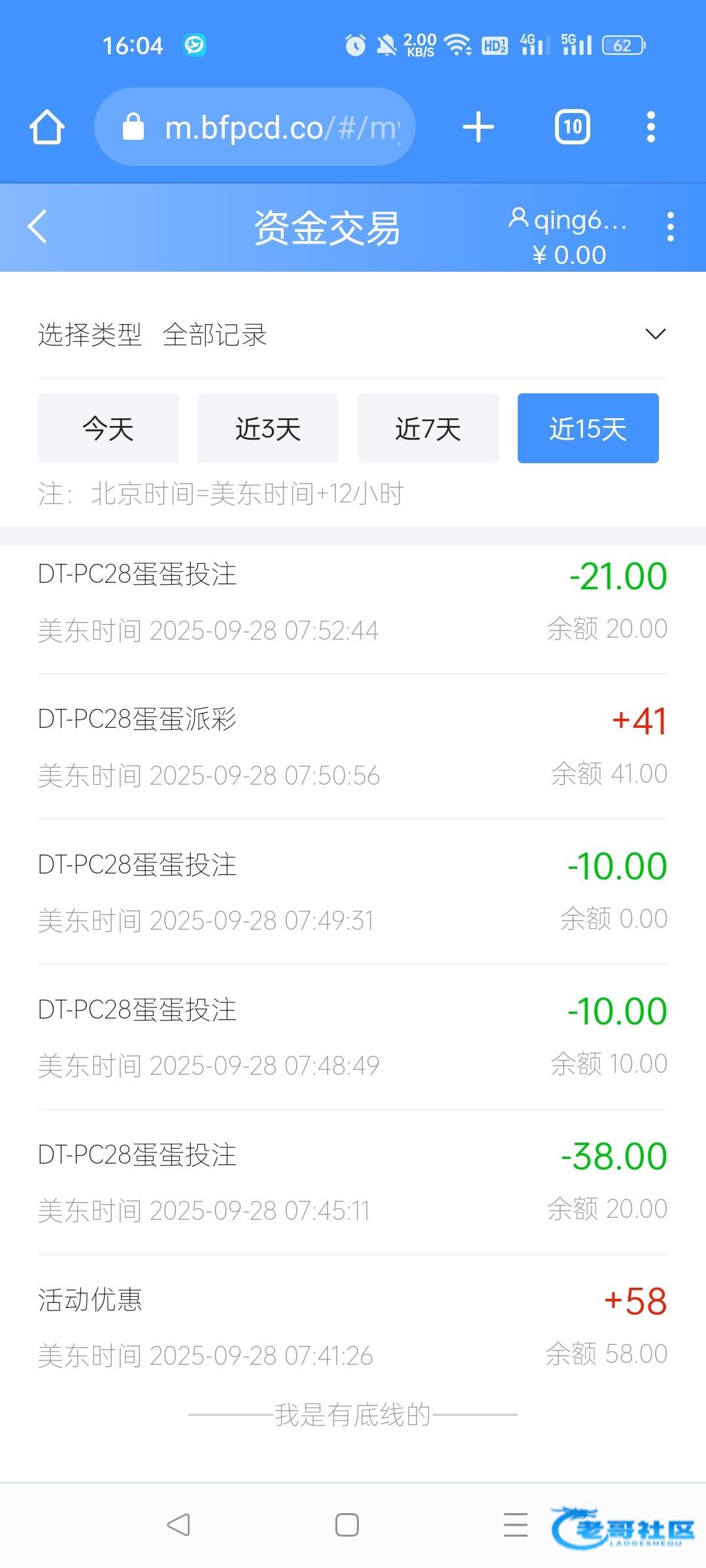Open the page overflow menu beside qing6…
706x1568 pixels.
(x=670, y=227)
